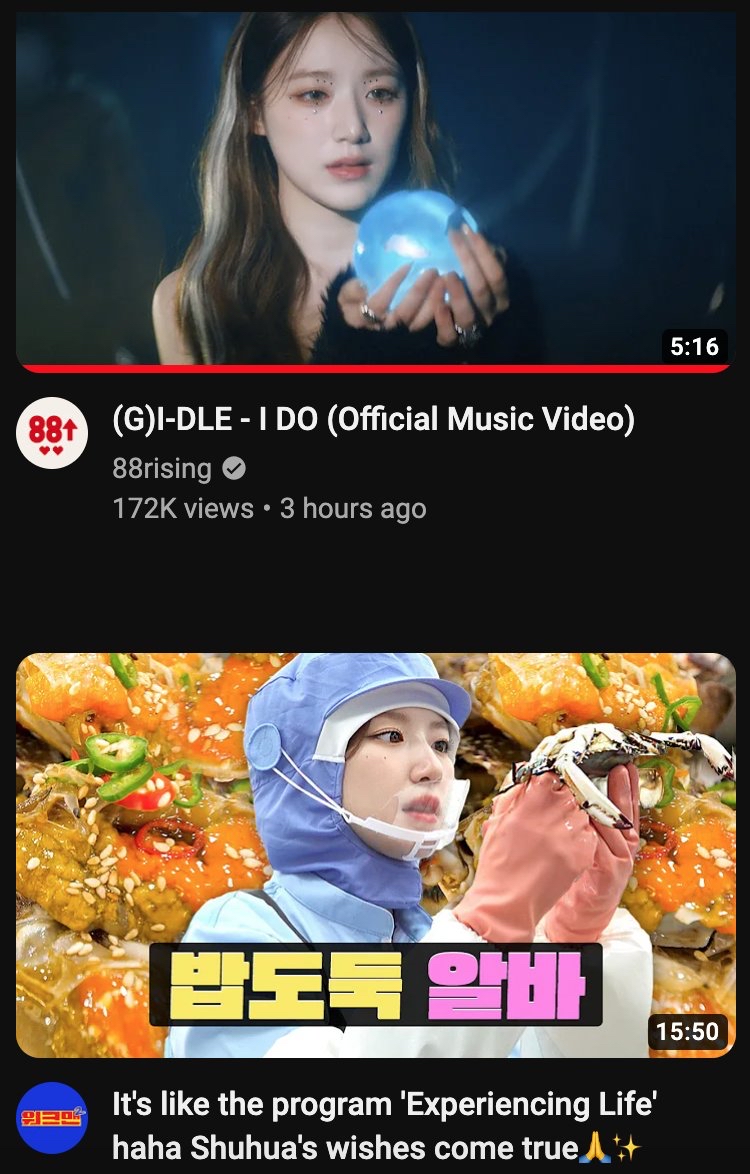
Task: Open the 'Experiencing Life' Shuhua video title
Action: tap(385, 1125)
